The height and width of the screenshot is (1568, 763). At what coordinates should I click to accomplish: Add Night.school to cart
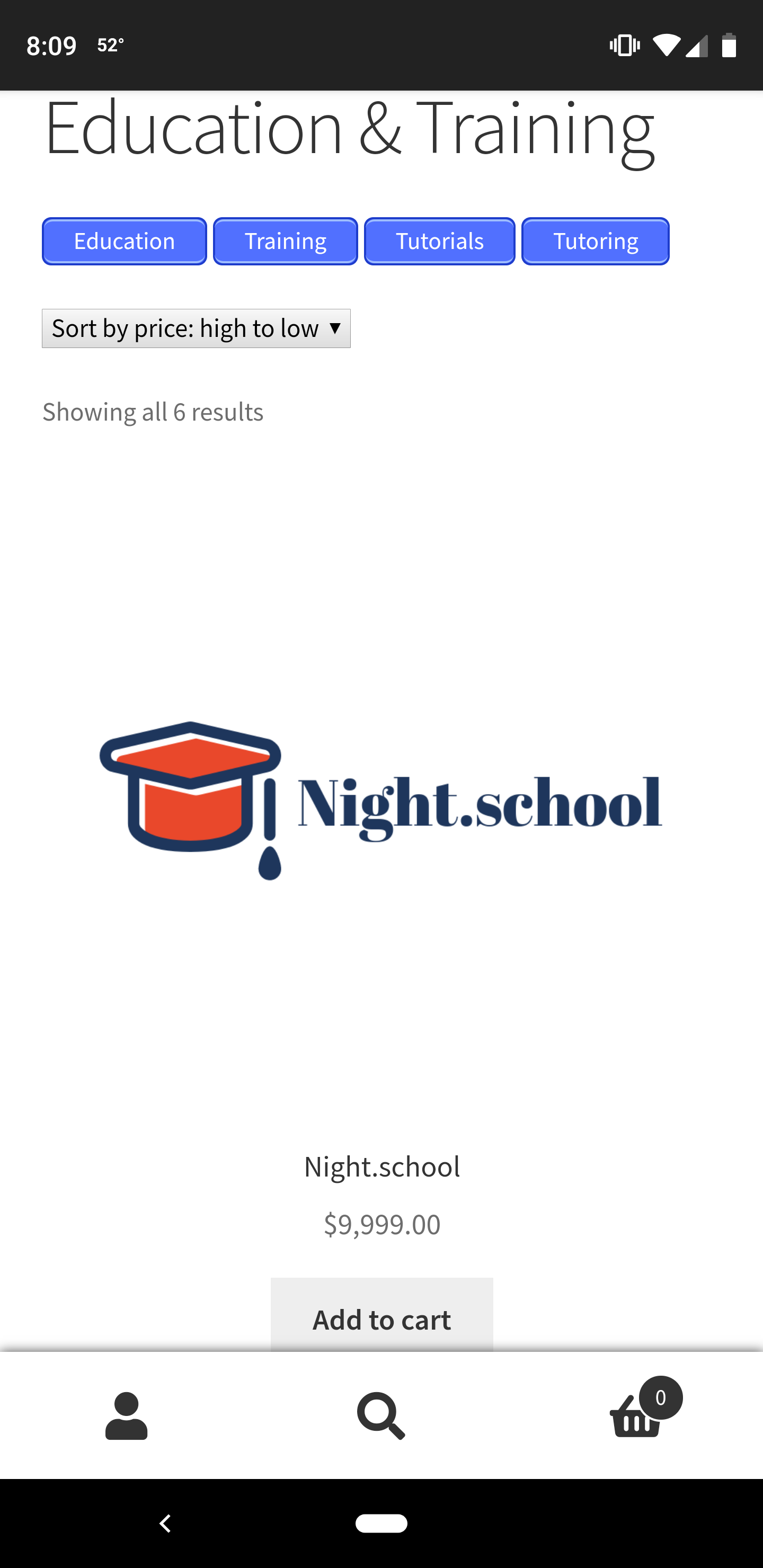(x=381, y=1318)
